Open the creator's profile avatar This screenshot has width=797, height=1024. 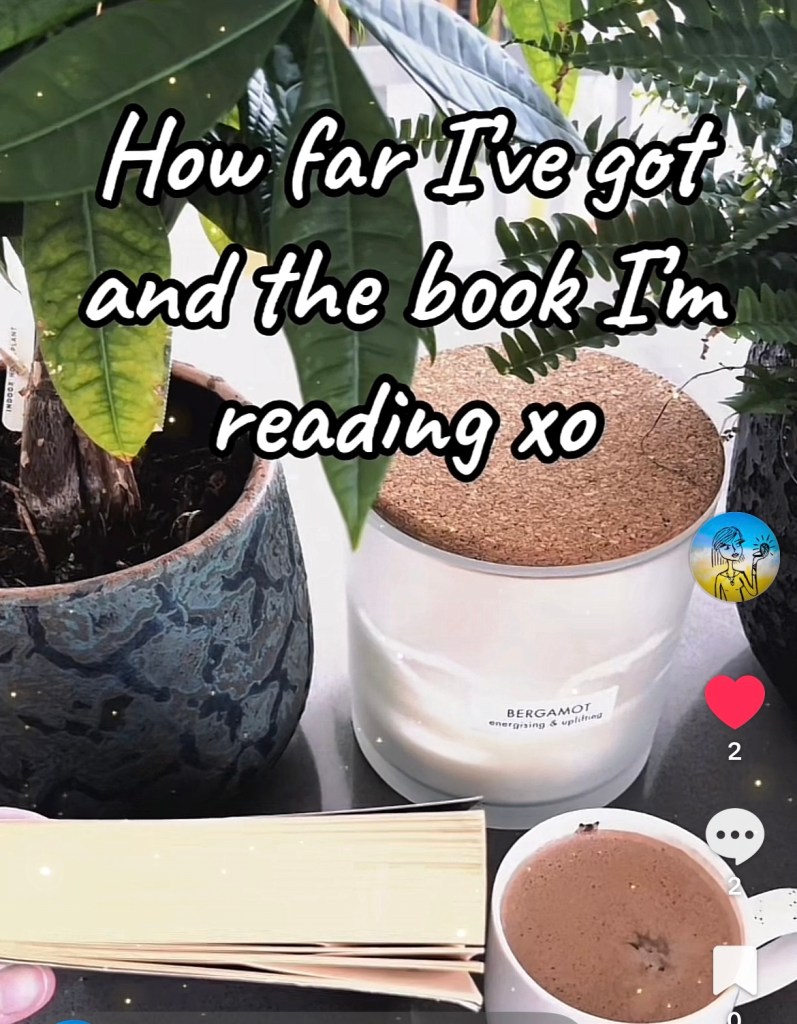click(x=734, y=557)
